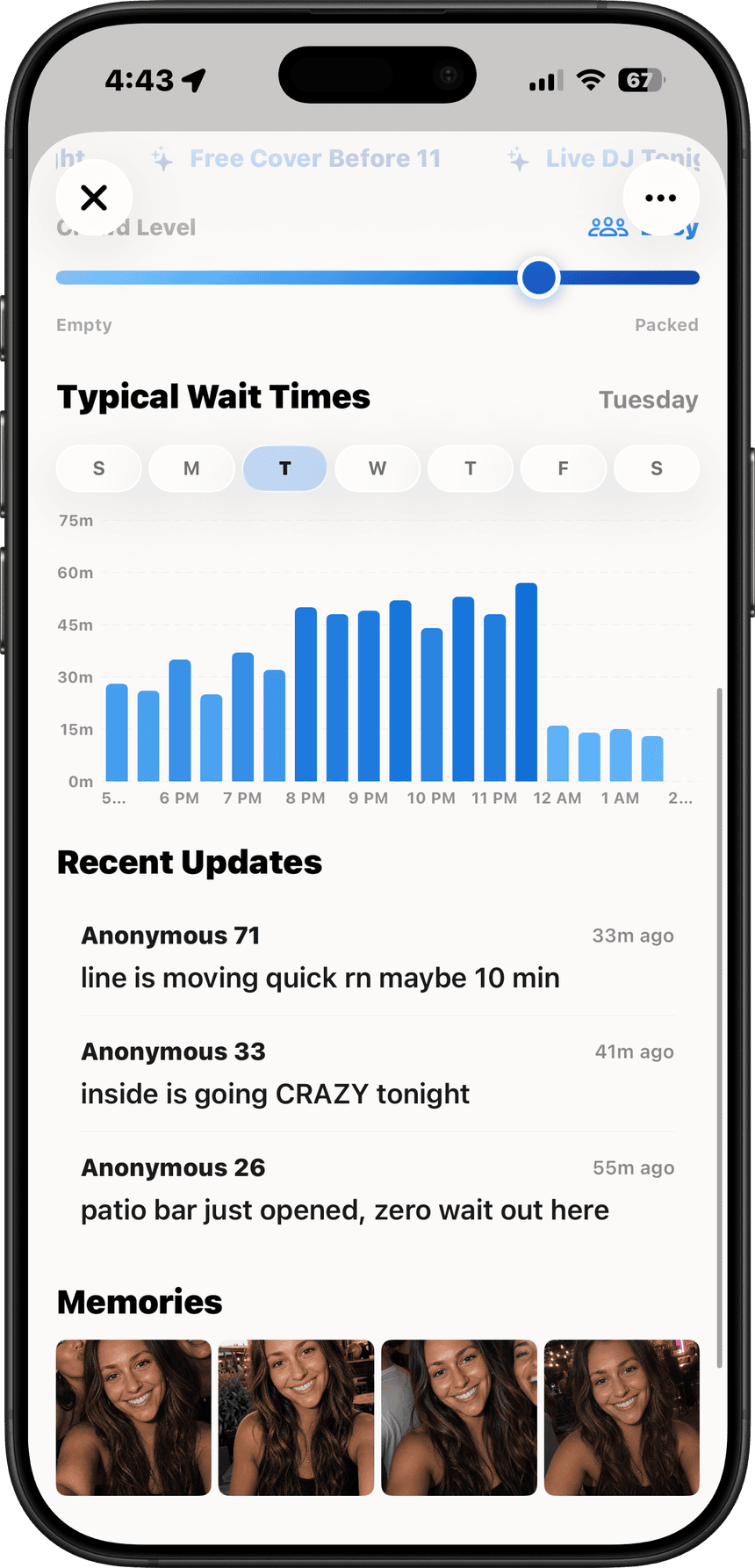Select Sunday in the day picker
This screenshot has height=1568, width=755.
pyautogui.click(x=99, y=468)
